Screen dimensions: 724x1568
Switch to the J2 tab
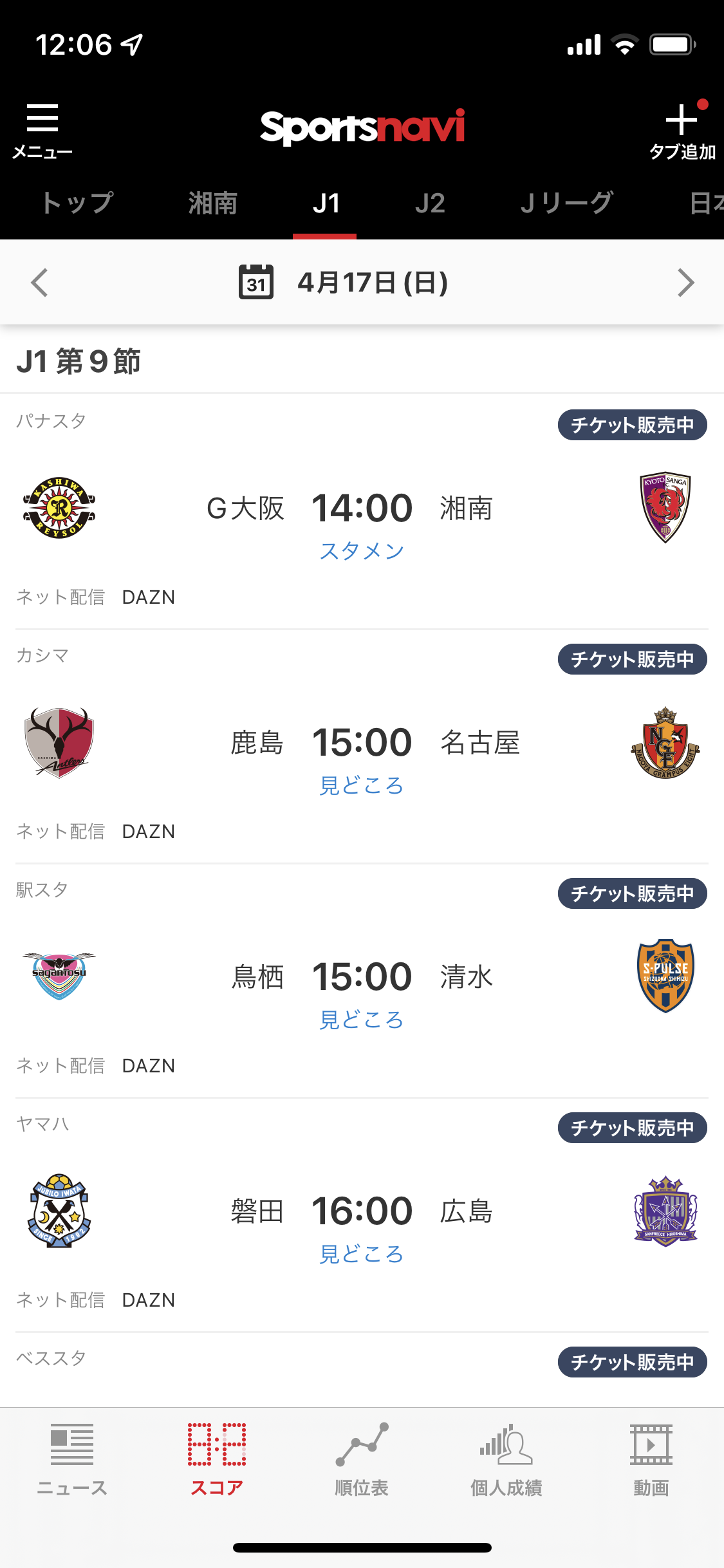[x=430, y=203]
